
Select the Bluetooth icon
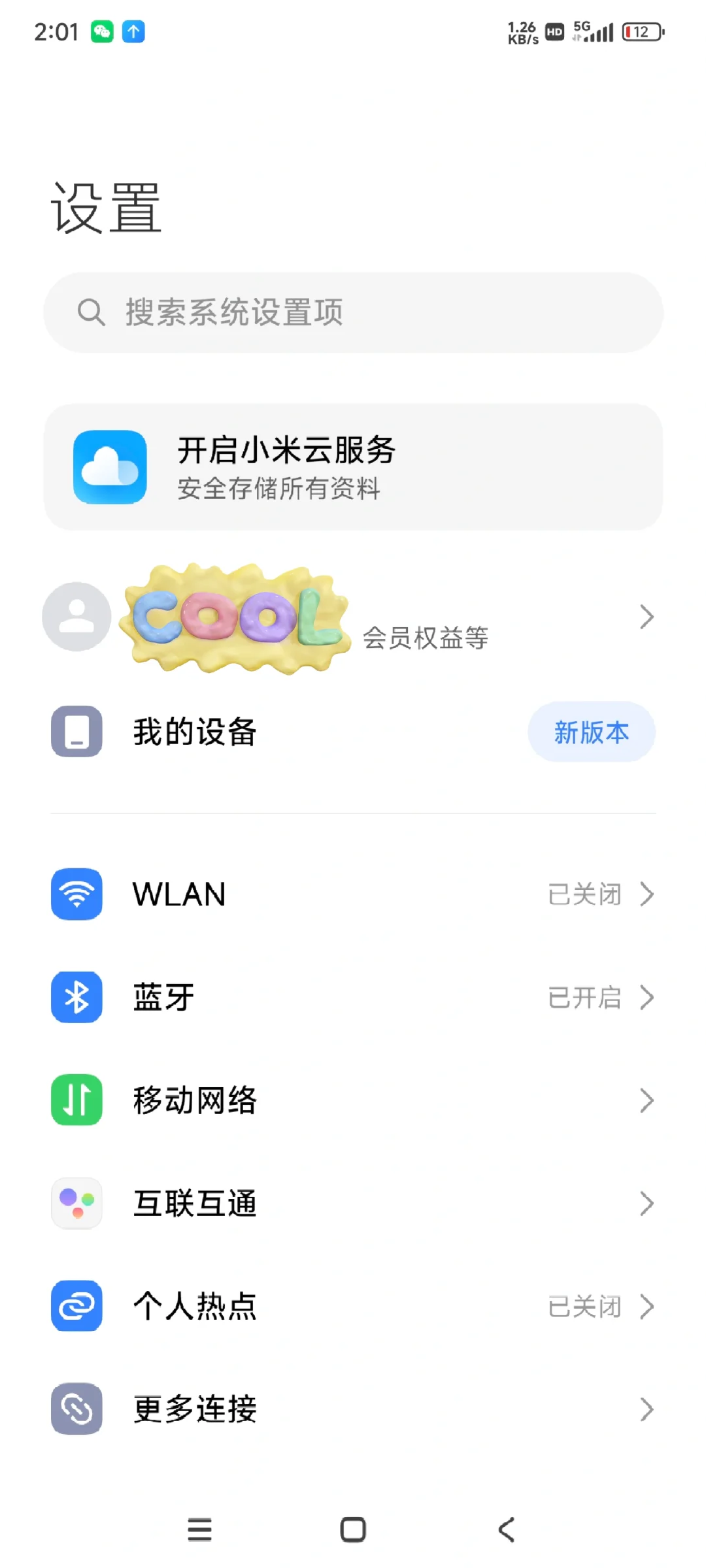(x=76, y=998)
